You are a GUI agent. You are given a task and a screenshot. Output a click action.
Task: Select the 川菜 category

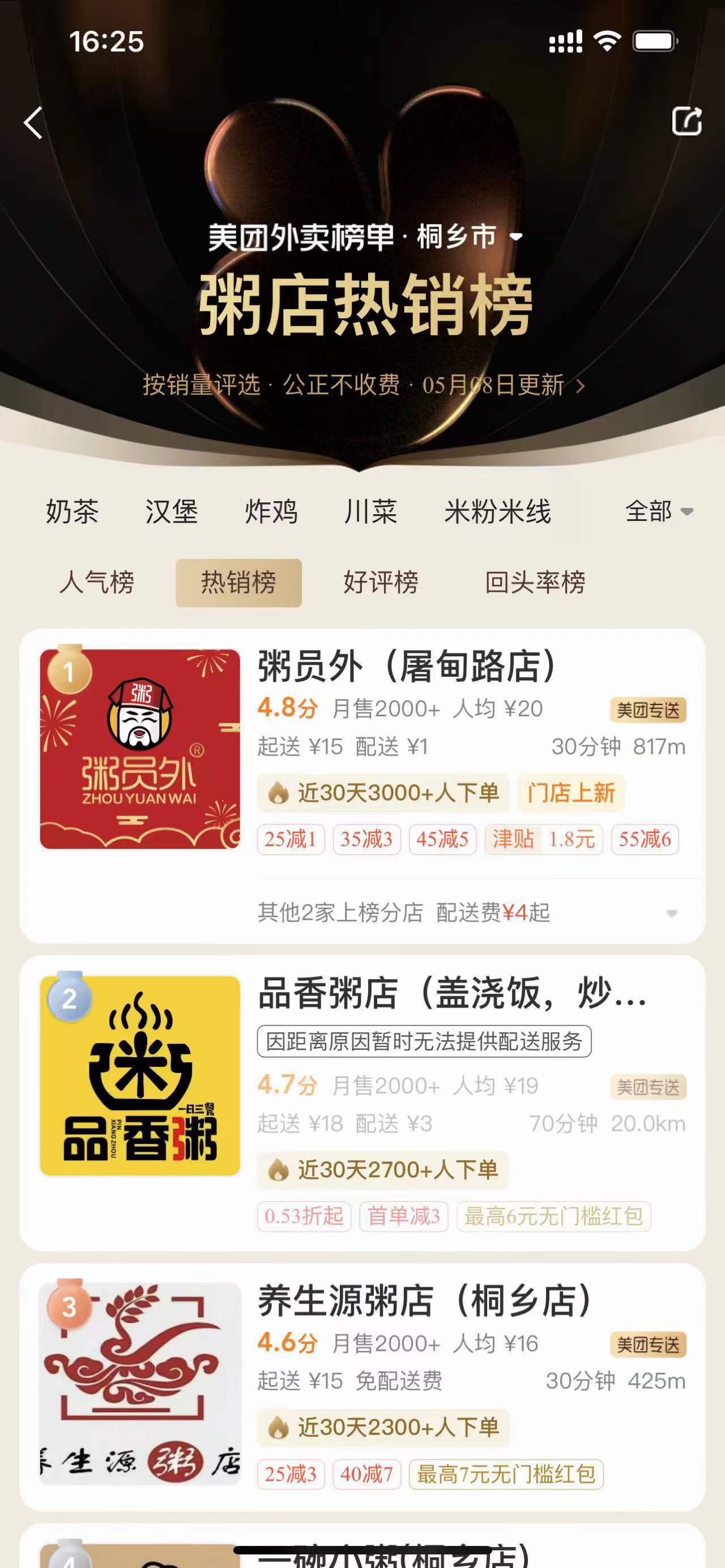(x=370, y=511)
